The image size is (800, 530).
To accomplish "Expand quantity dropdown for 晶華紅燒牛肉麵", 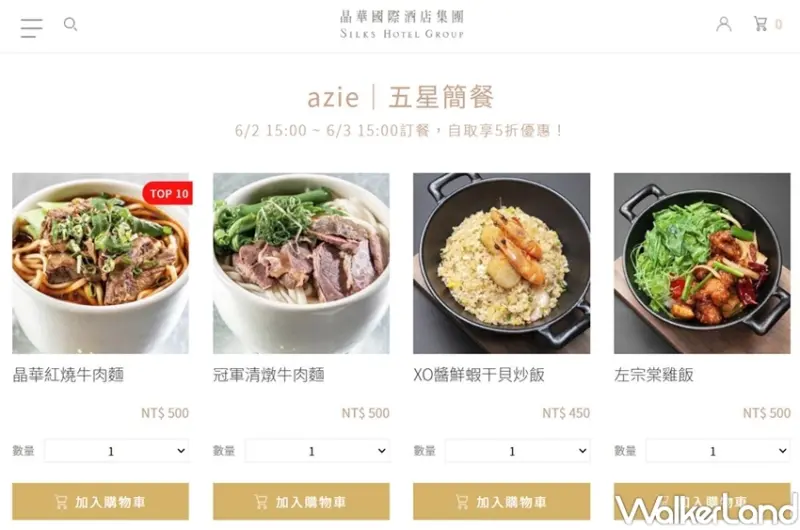I will [x=117, y=451].
